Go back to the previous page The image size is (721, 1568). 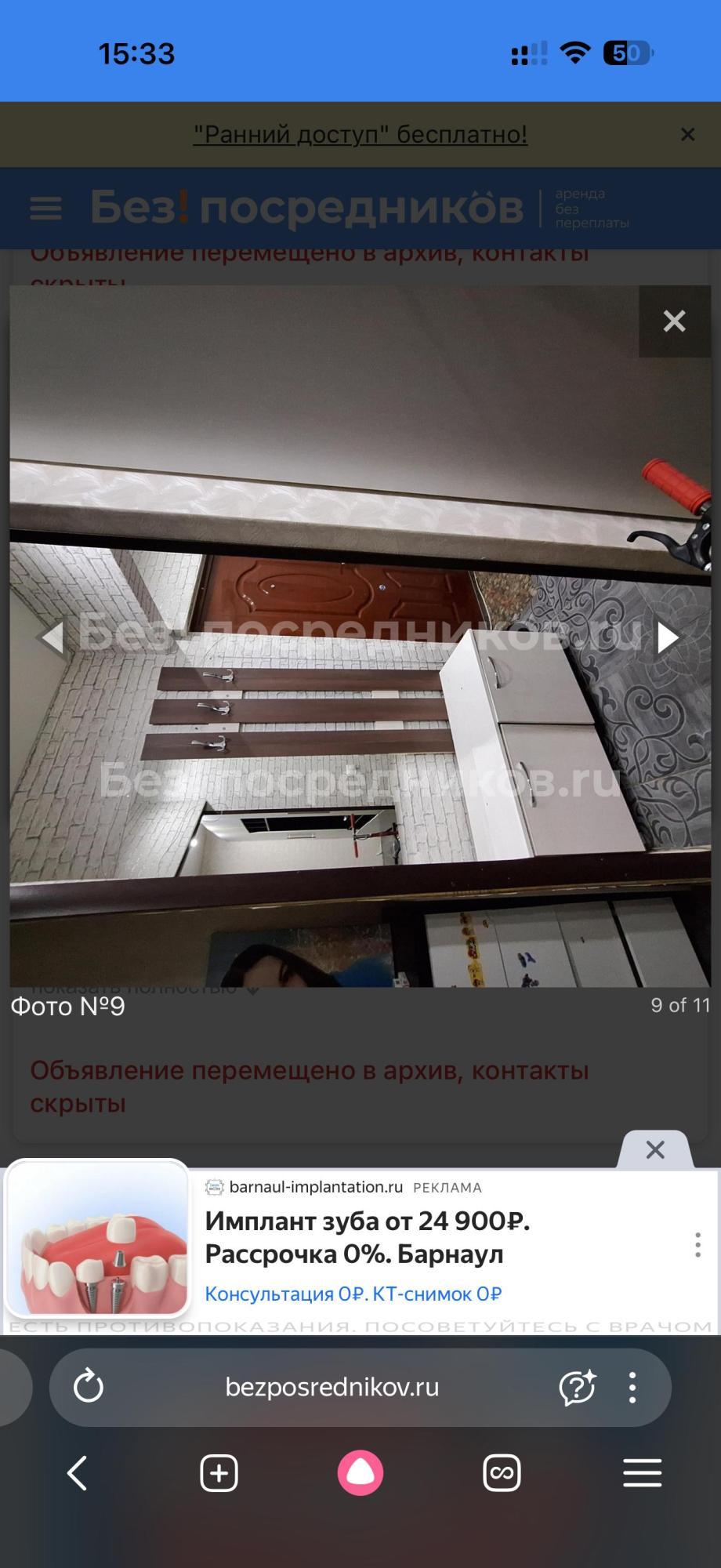(77, 1473)
